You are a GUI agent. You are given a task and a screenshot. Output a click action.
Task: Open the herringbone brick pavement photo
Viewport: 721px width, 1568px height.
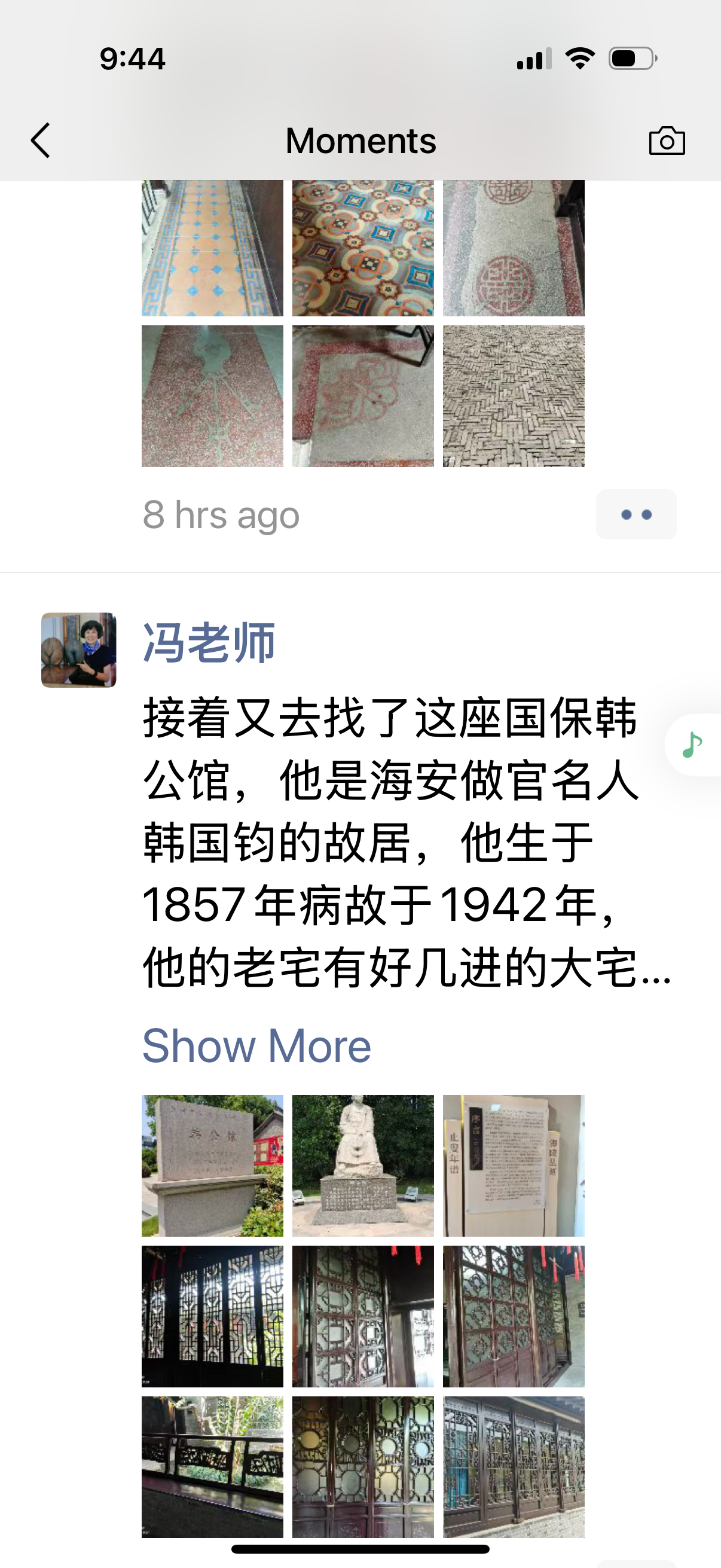point(513,396)
